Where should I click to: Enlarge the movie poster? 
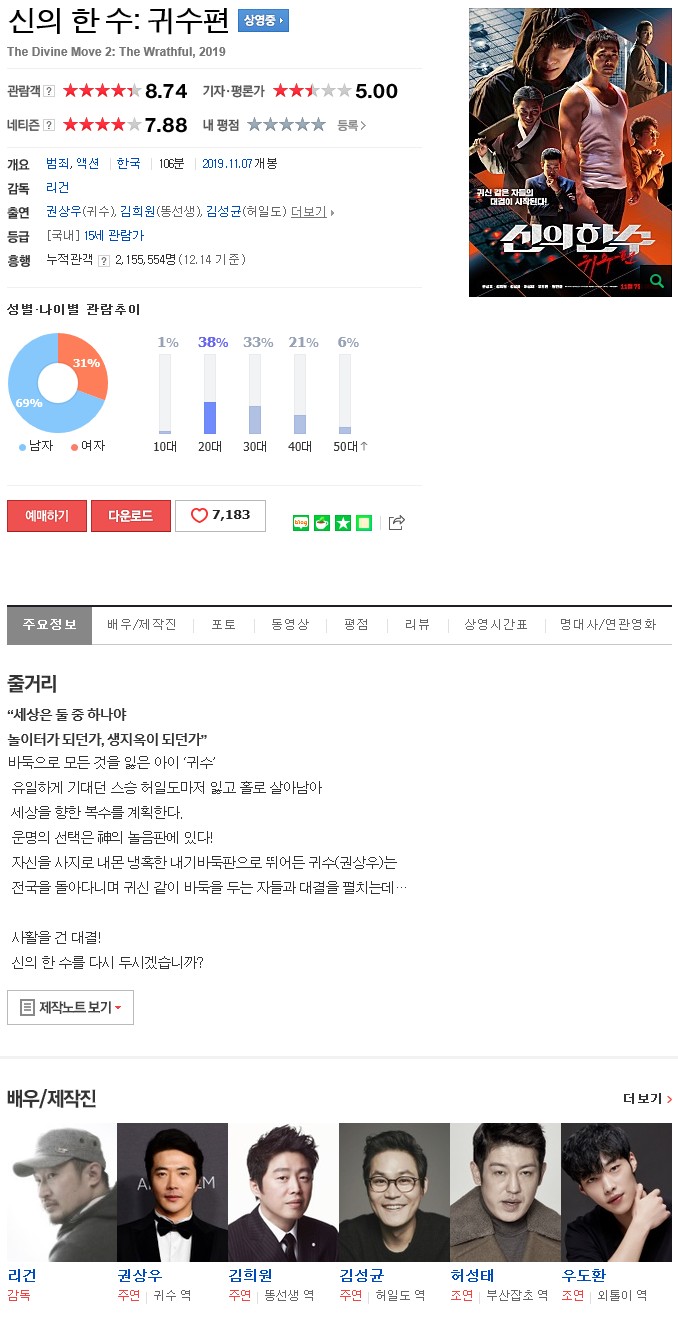point(570,152)
